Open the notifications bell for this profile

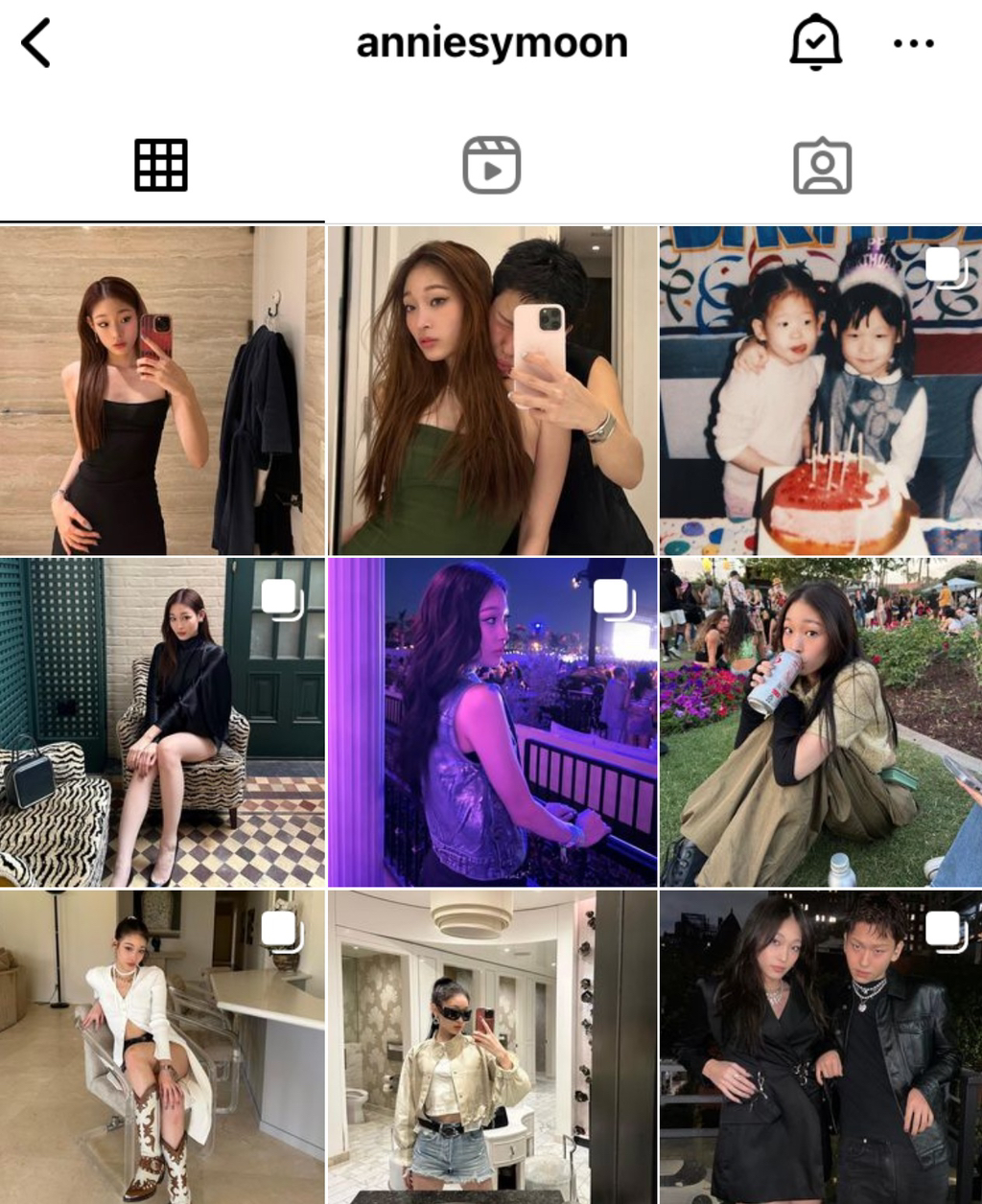click(815, 44)
